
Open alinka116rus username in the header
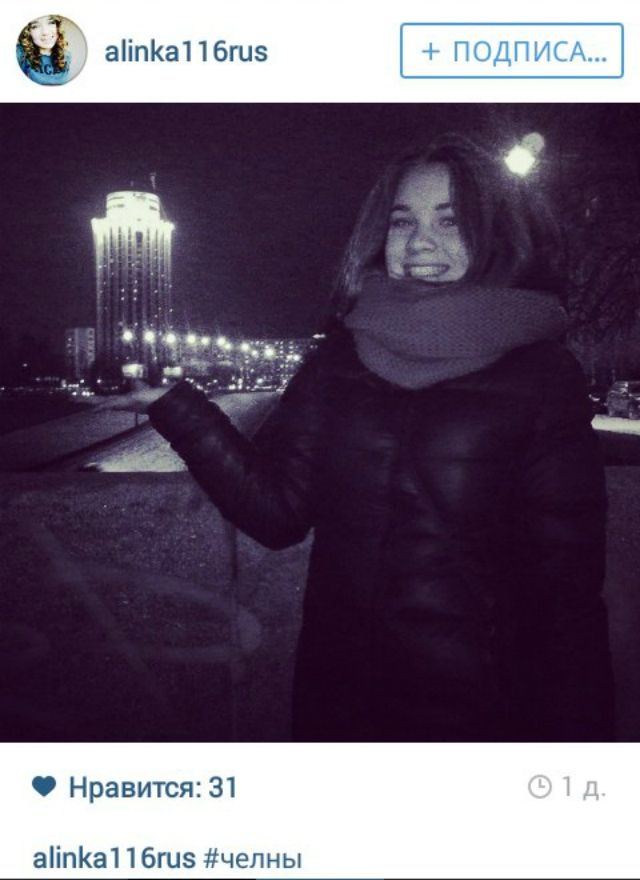click(186, 51)
